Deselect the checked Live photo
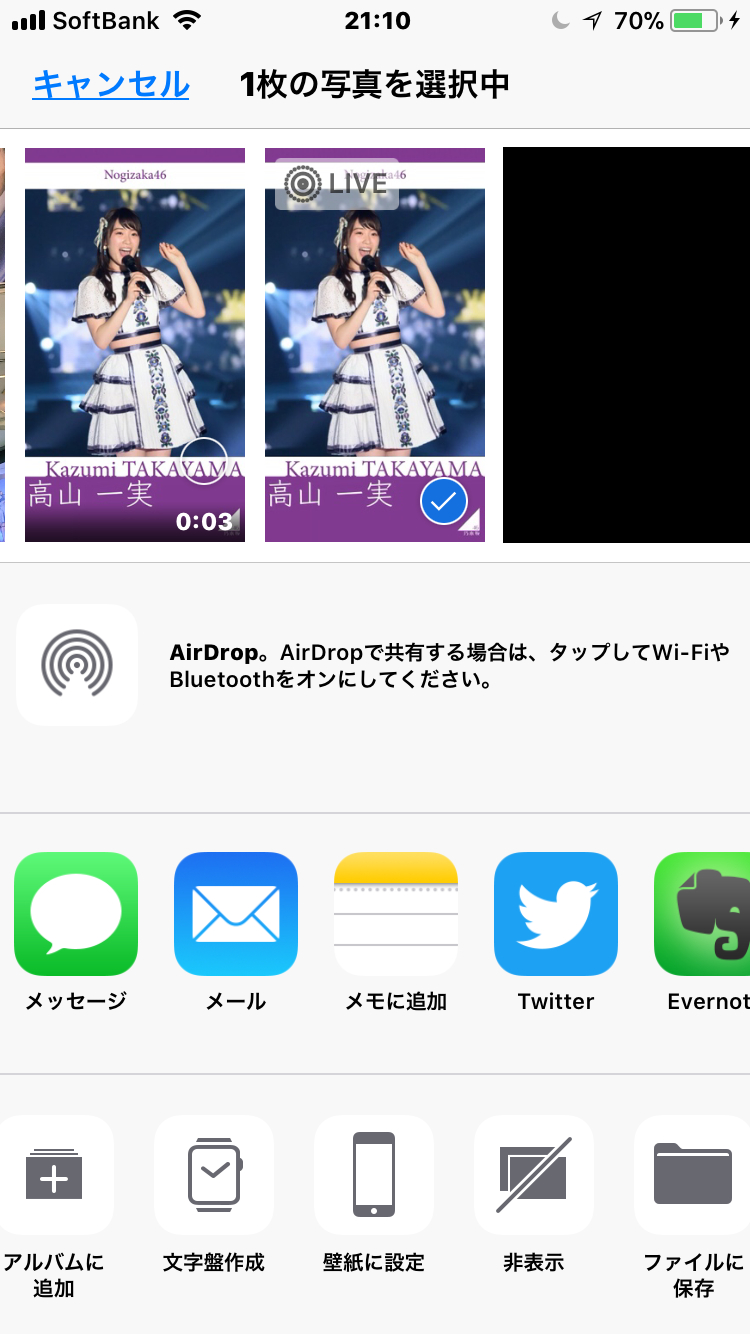Screen dimensions: 750x1334 coord(444,502)
